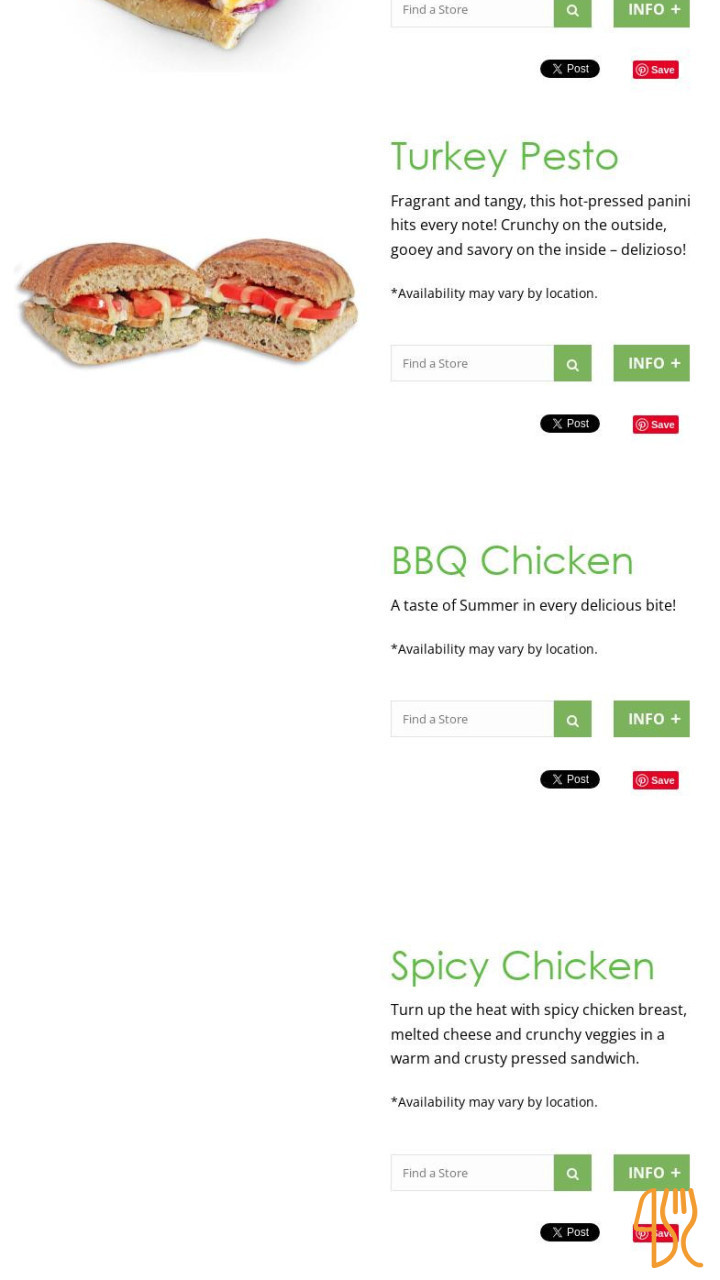Expand INFO for BBQ Chicken
The width and height of the screenshot is (720, 1280).
tap(651, 719)
